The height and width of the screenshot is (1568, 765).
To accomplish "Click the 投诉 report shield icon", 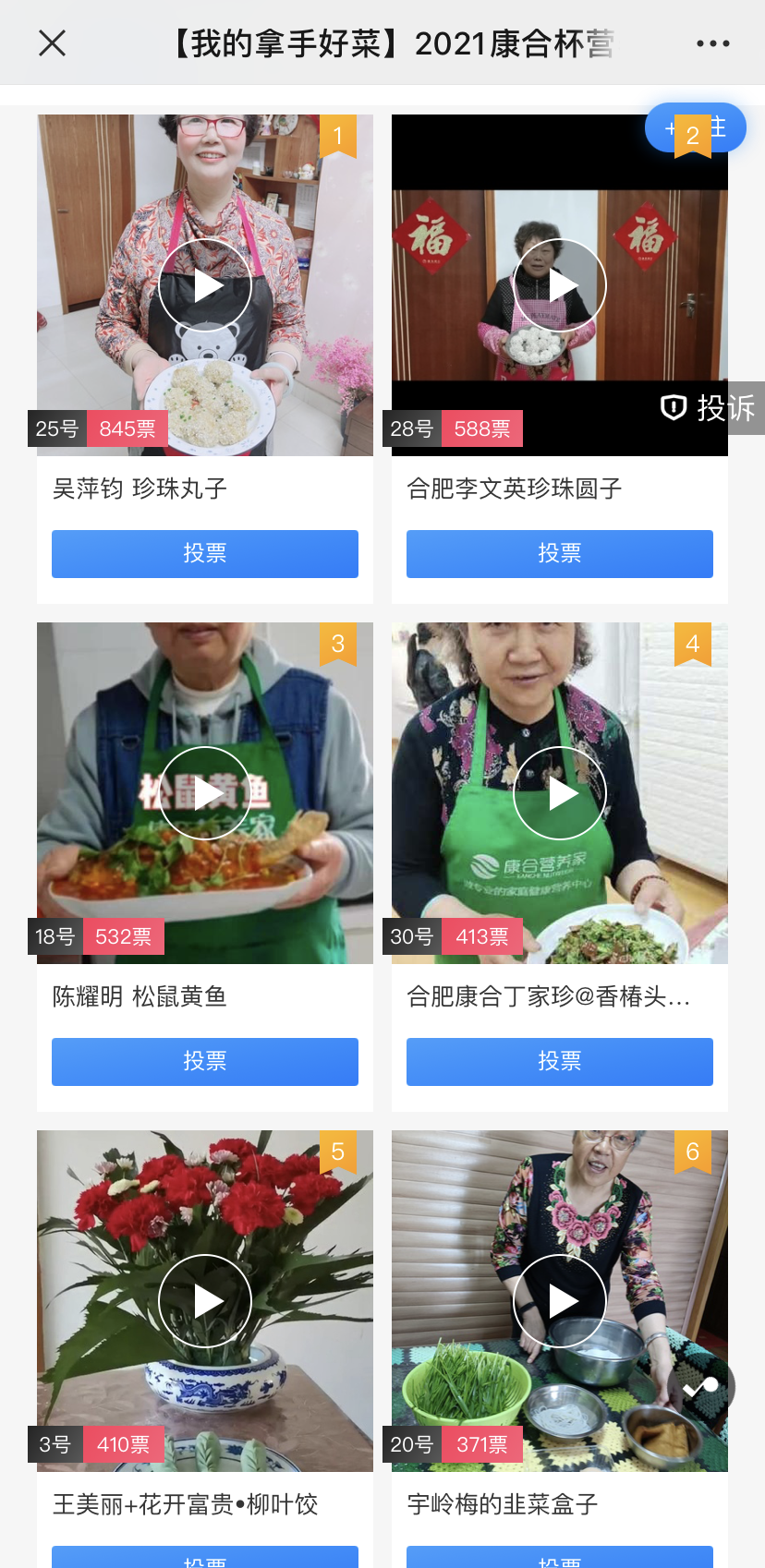I will point(674,407).
